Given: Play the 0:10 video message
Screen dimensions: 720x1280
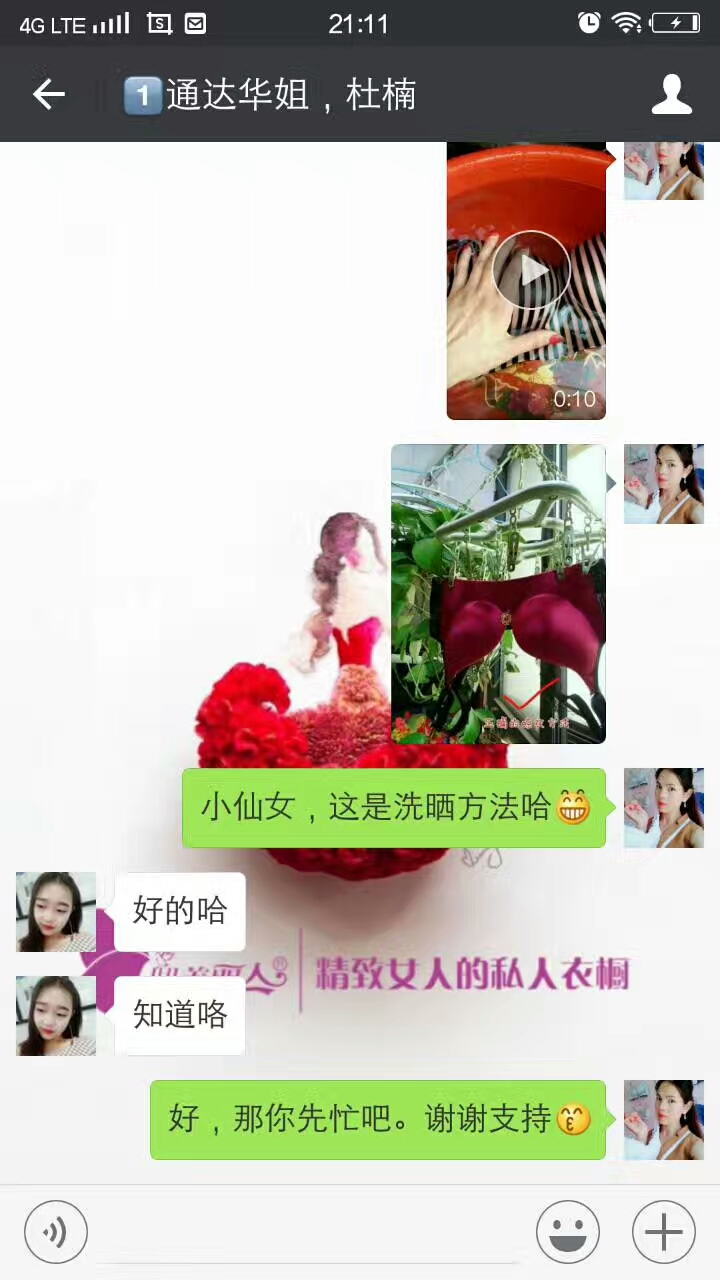Looking at the screenshot, I should pos(530,270).
